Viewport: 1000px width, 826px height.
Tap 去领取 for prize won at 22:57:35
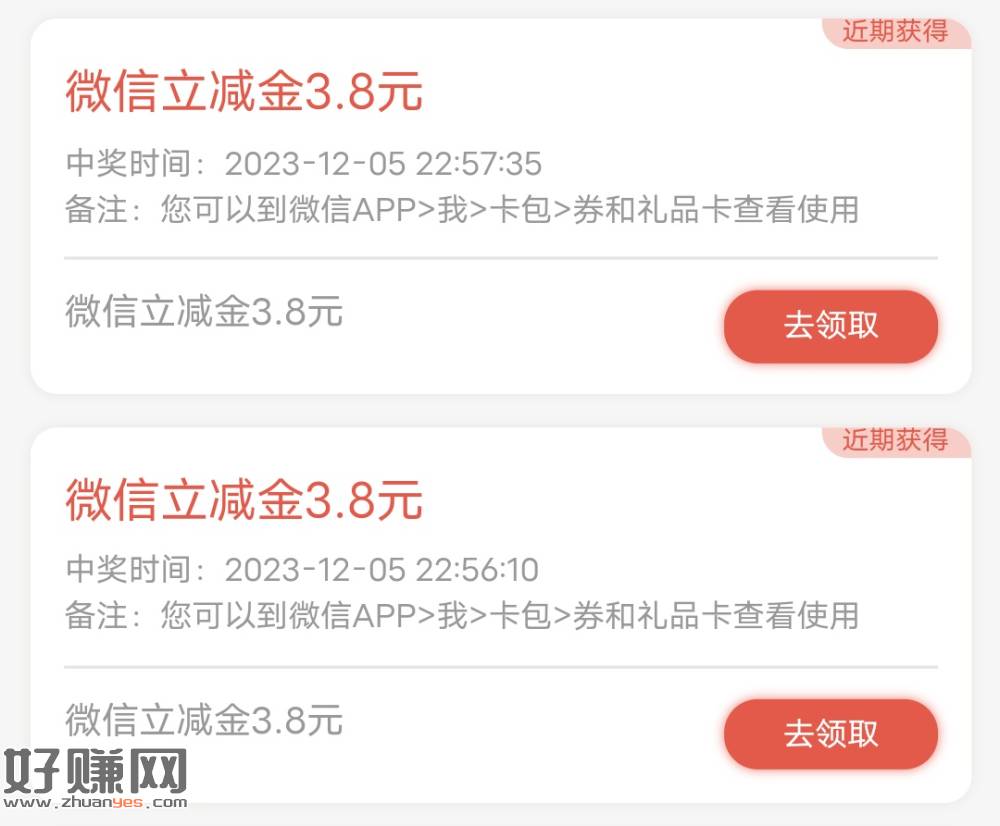click(x=831, y=326)
